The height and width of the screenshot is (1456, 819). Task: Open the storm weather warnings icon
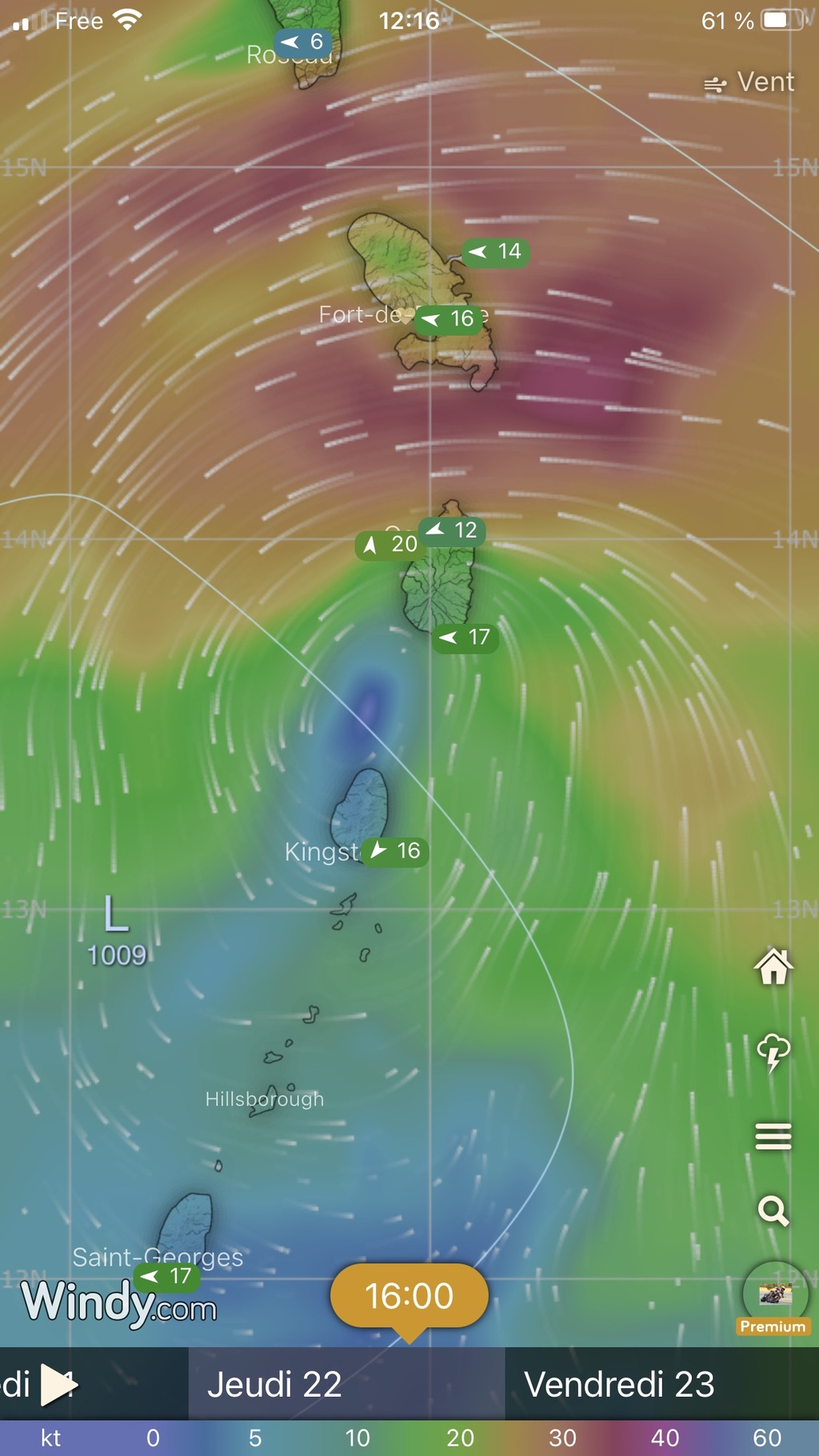(773, 1051)
